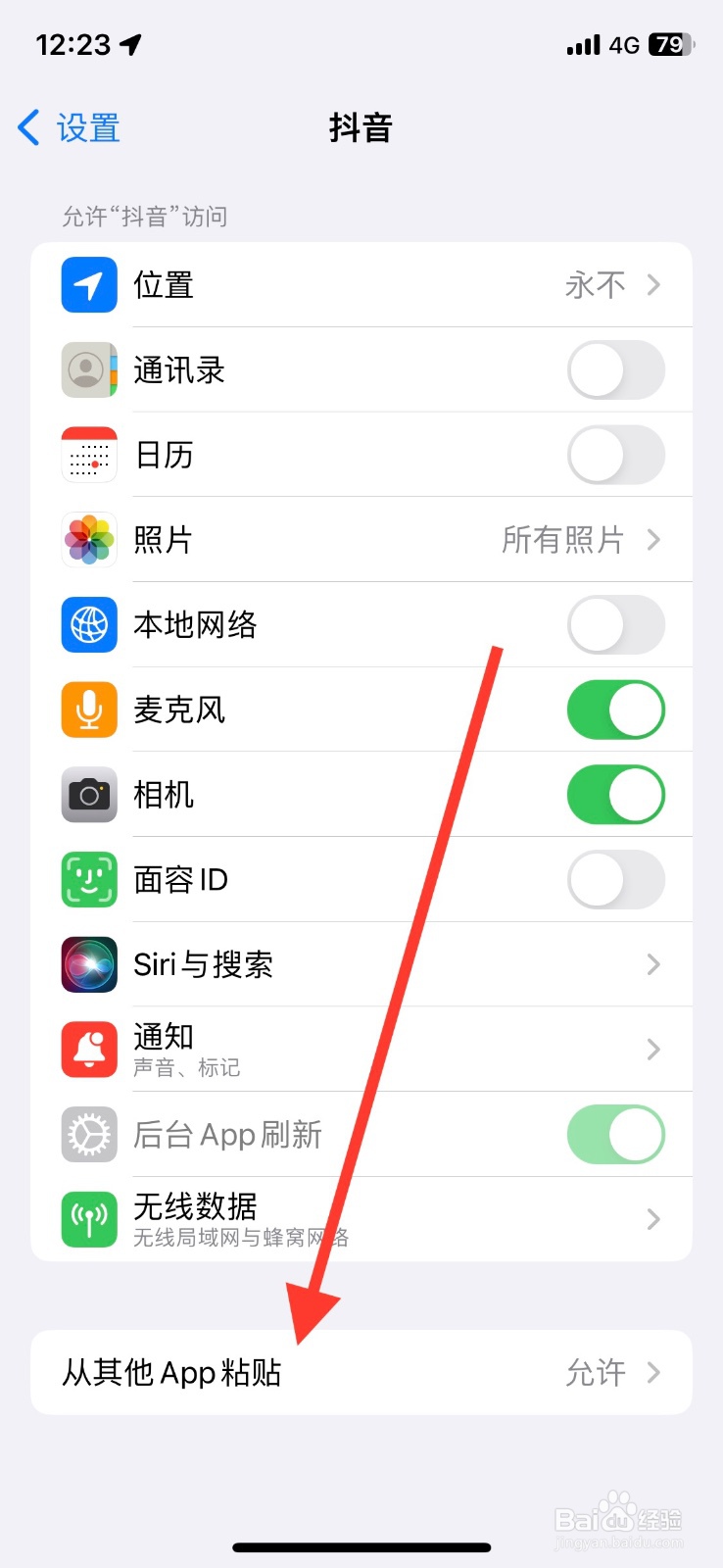The height and width of the screenshot is (1568, 723).
Task: Toggle the 本地网络 switch on
Action: pyautogui.click(x=615, y=625)
